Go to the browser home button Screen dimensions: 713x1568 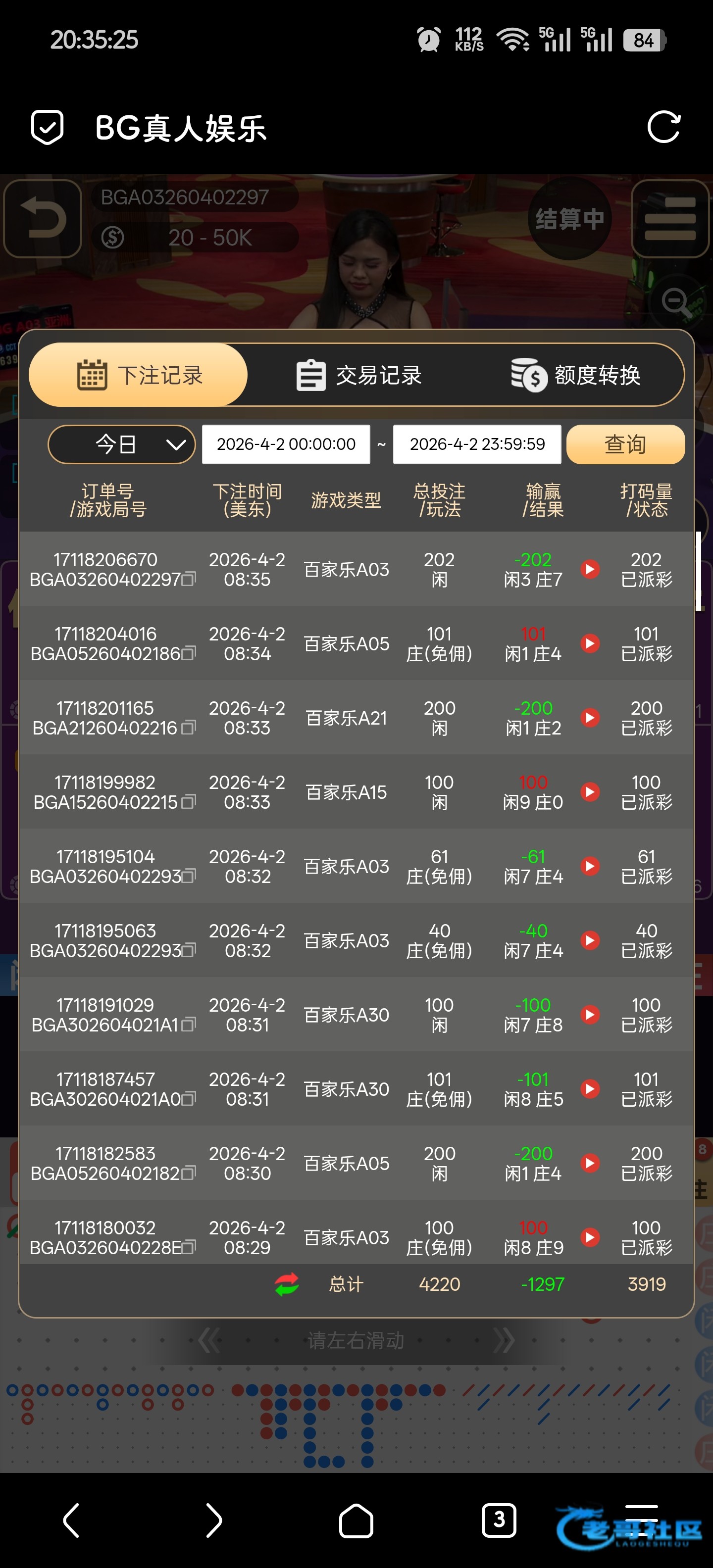pos(356,1520)
